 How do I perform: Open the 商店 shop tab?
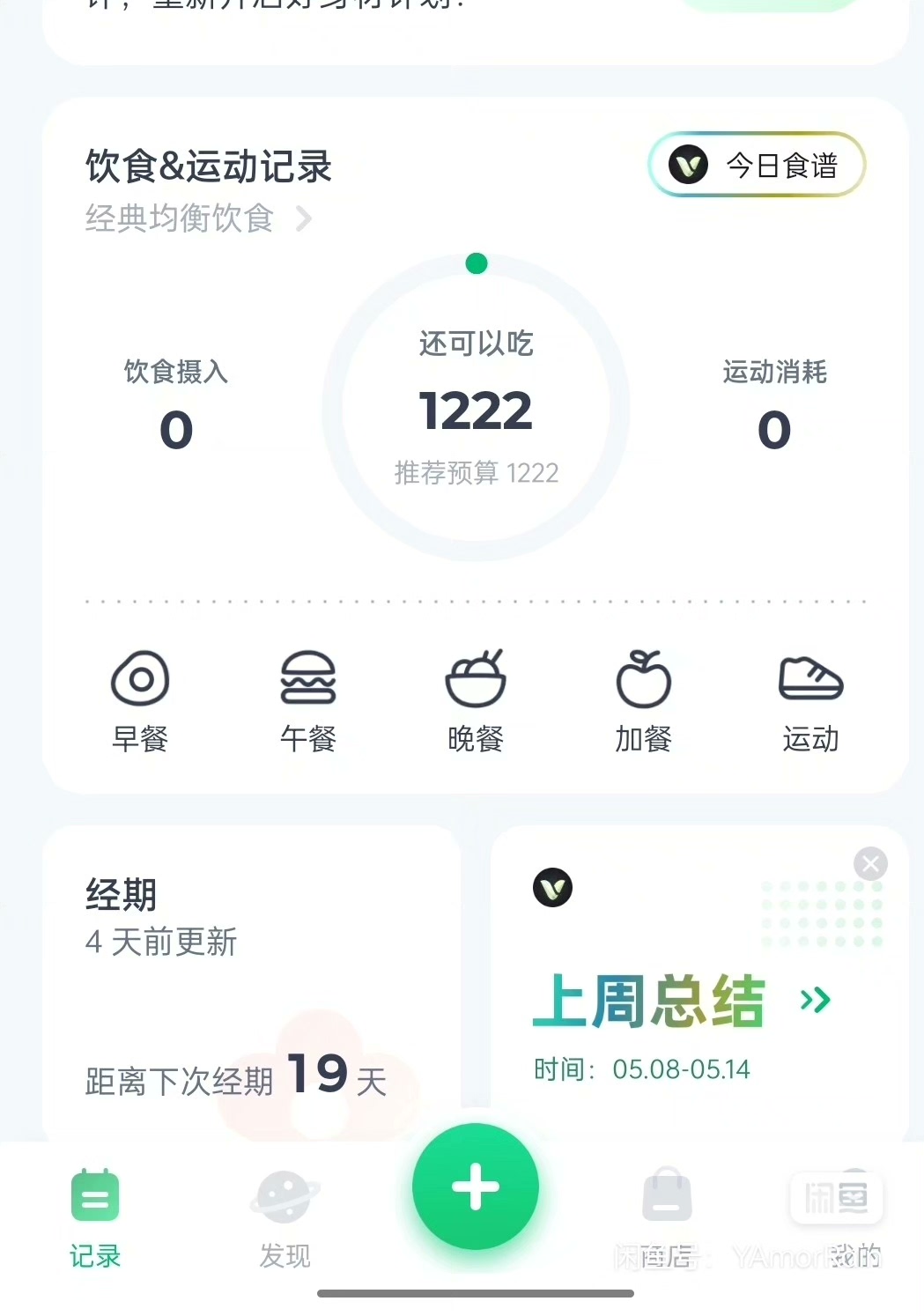667,1216
